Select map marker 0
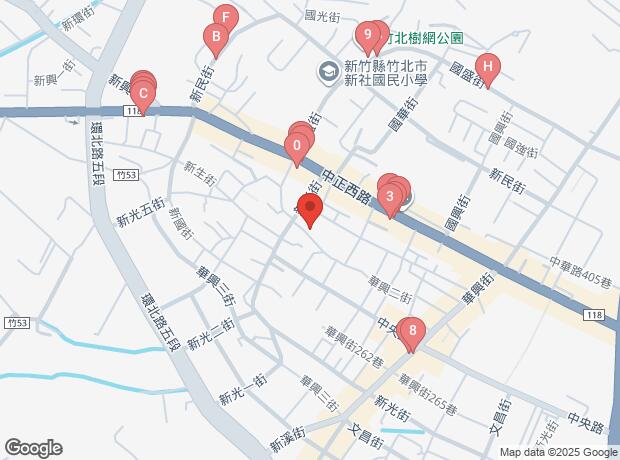The height and width of the screenshot is (460, 620). click(296, 149)
